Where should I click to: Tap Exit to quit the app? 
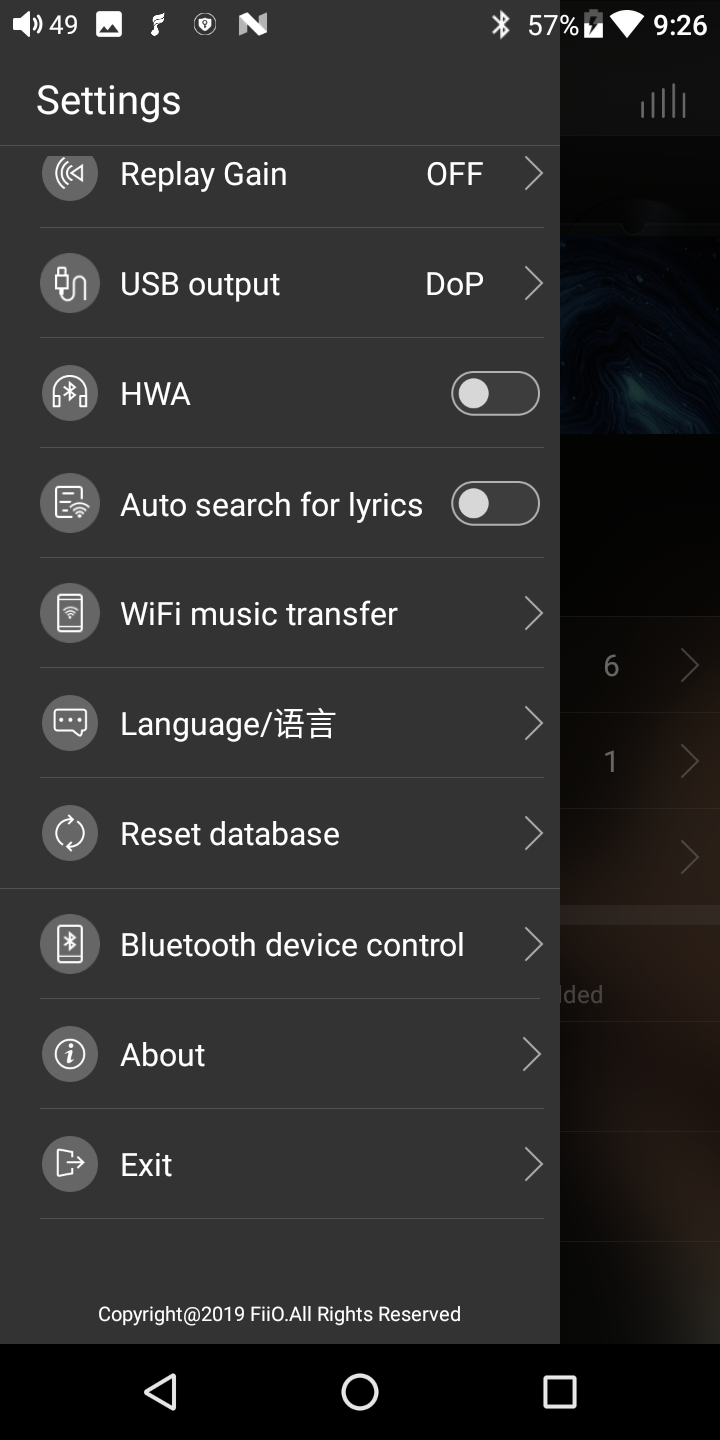pos(280,1164)
